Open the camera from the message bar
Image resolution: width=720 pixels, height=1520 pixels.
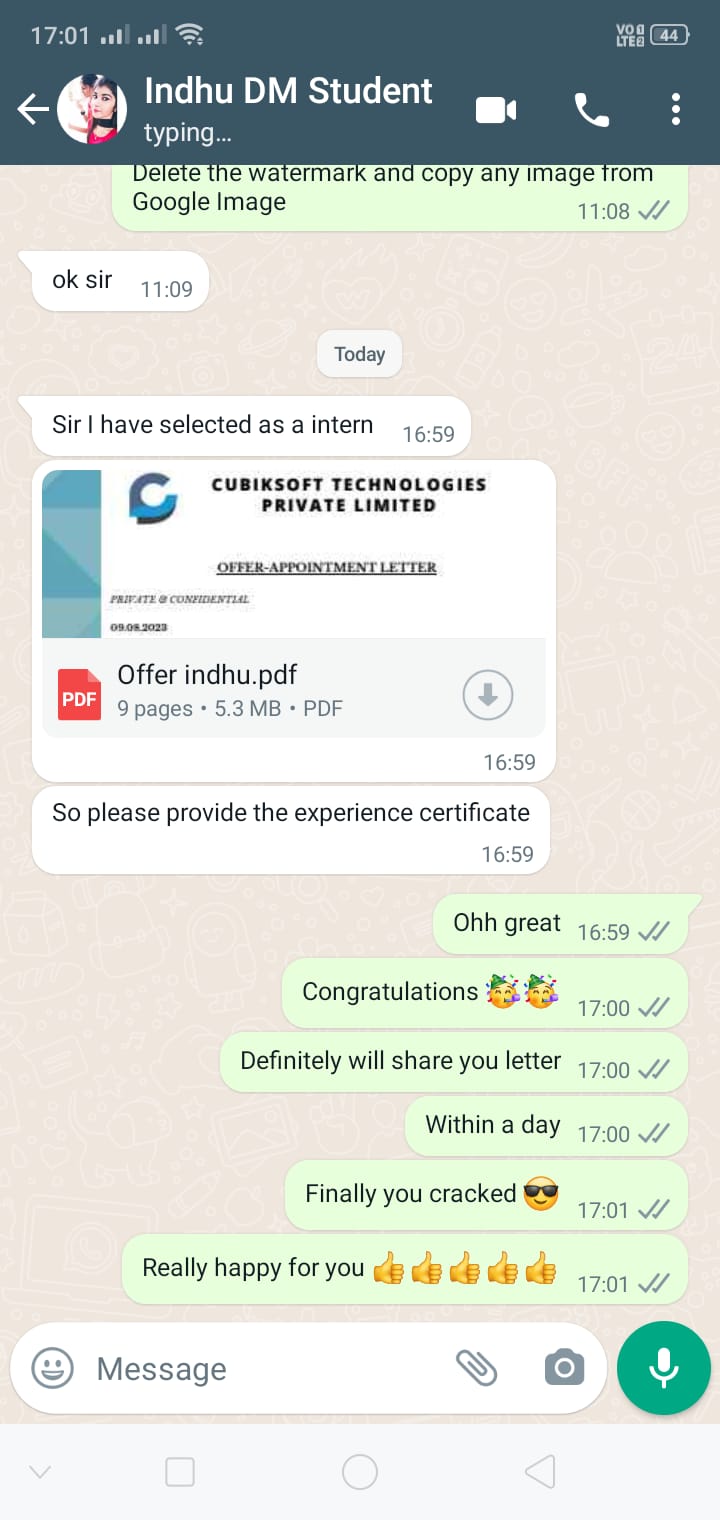pos(564,1368)
